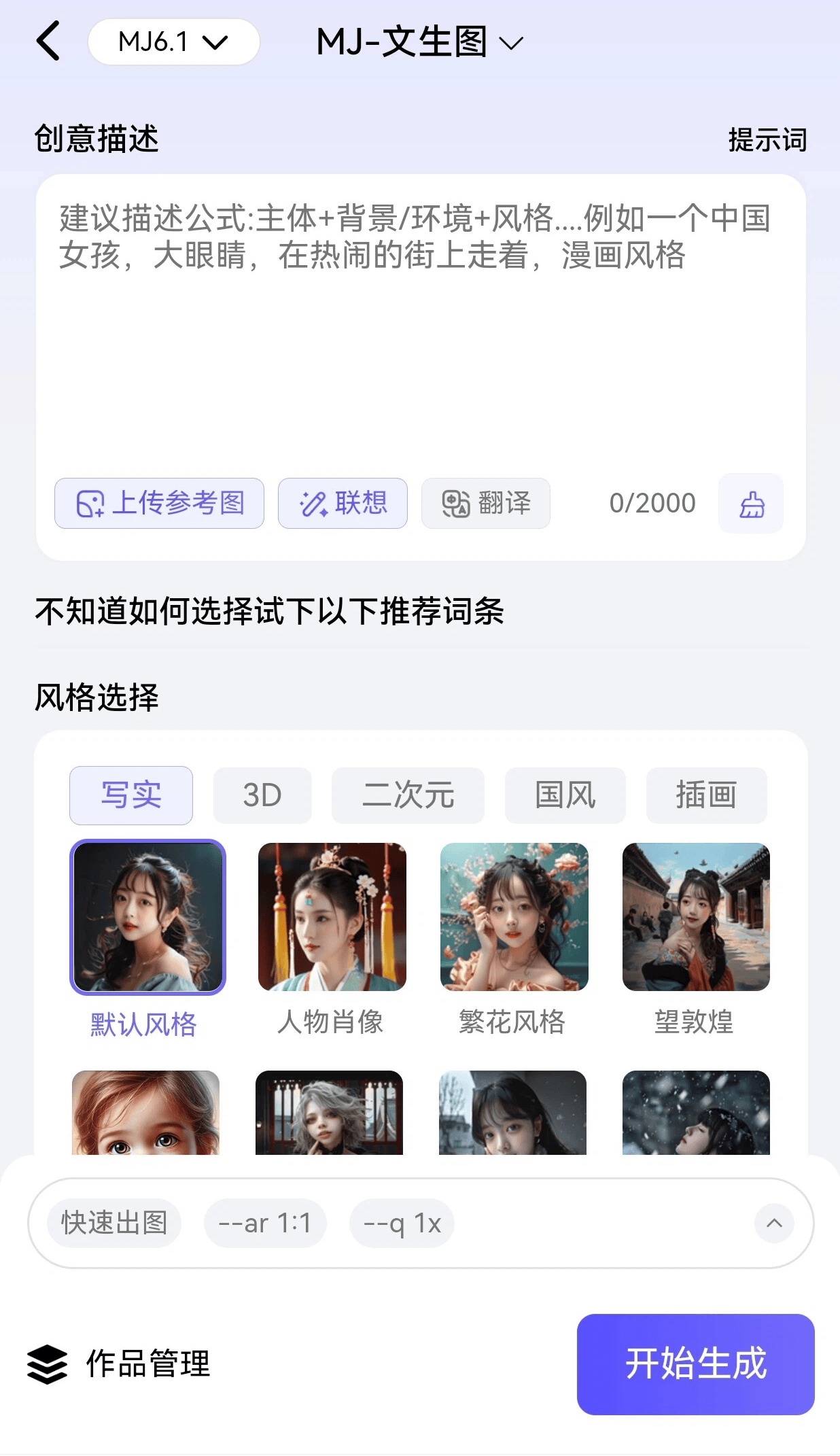Switch to the 国风 style tab
The height and width of the screenshot is (1456, 840).
565,795
